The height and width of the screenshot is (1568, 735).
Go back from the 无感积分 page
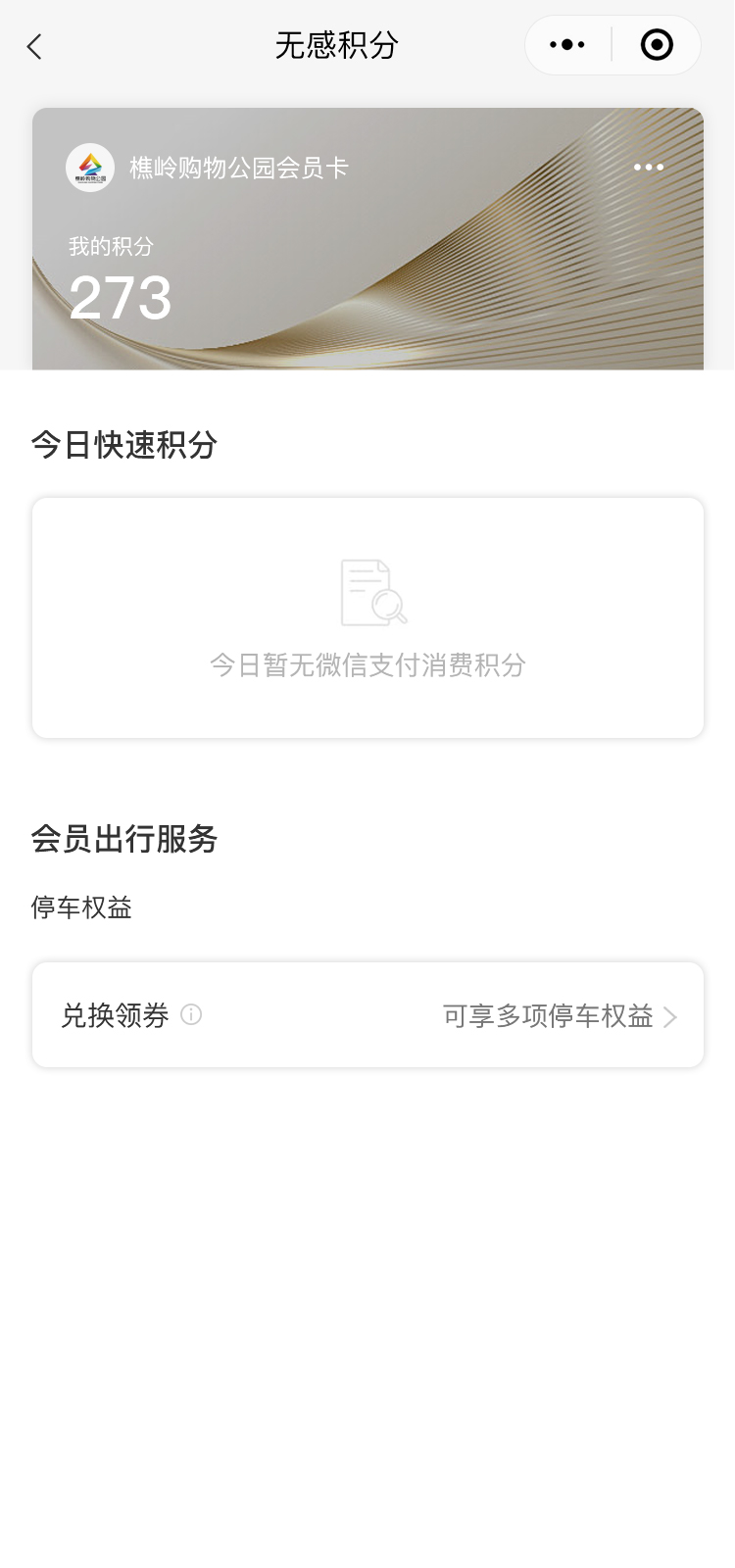coord(35,46)
